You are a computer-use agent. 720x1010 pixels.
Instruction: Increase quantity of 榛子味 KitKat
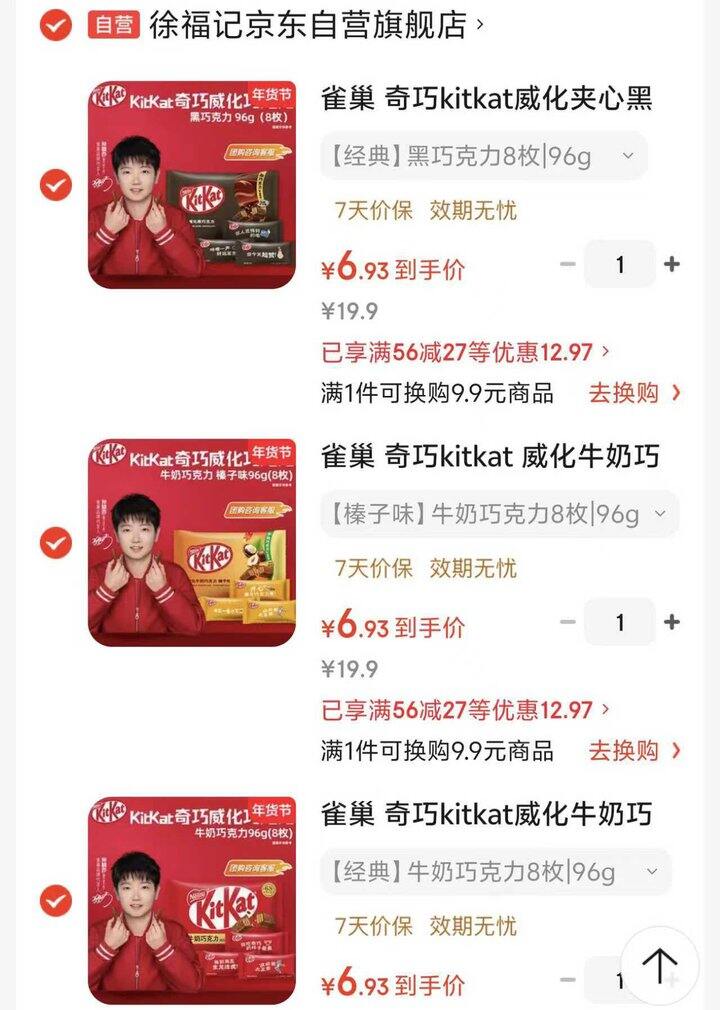click(672, 622)
